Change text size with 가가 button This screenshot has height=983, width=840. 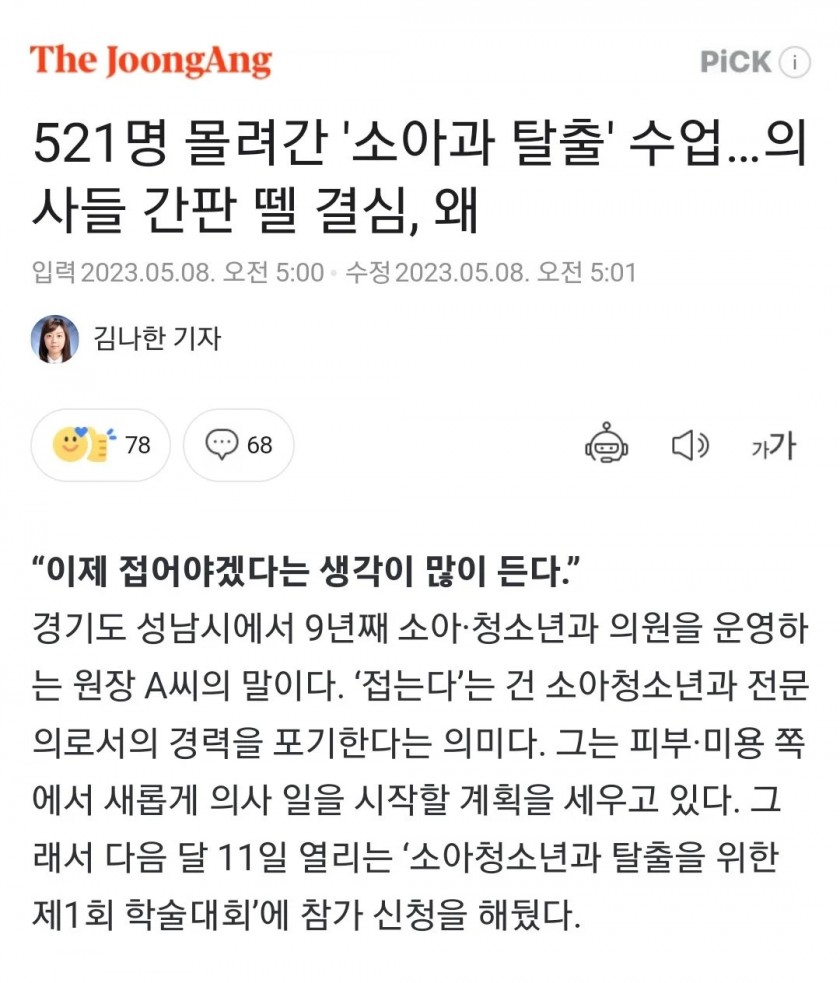click(772, 445)
